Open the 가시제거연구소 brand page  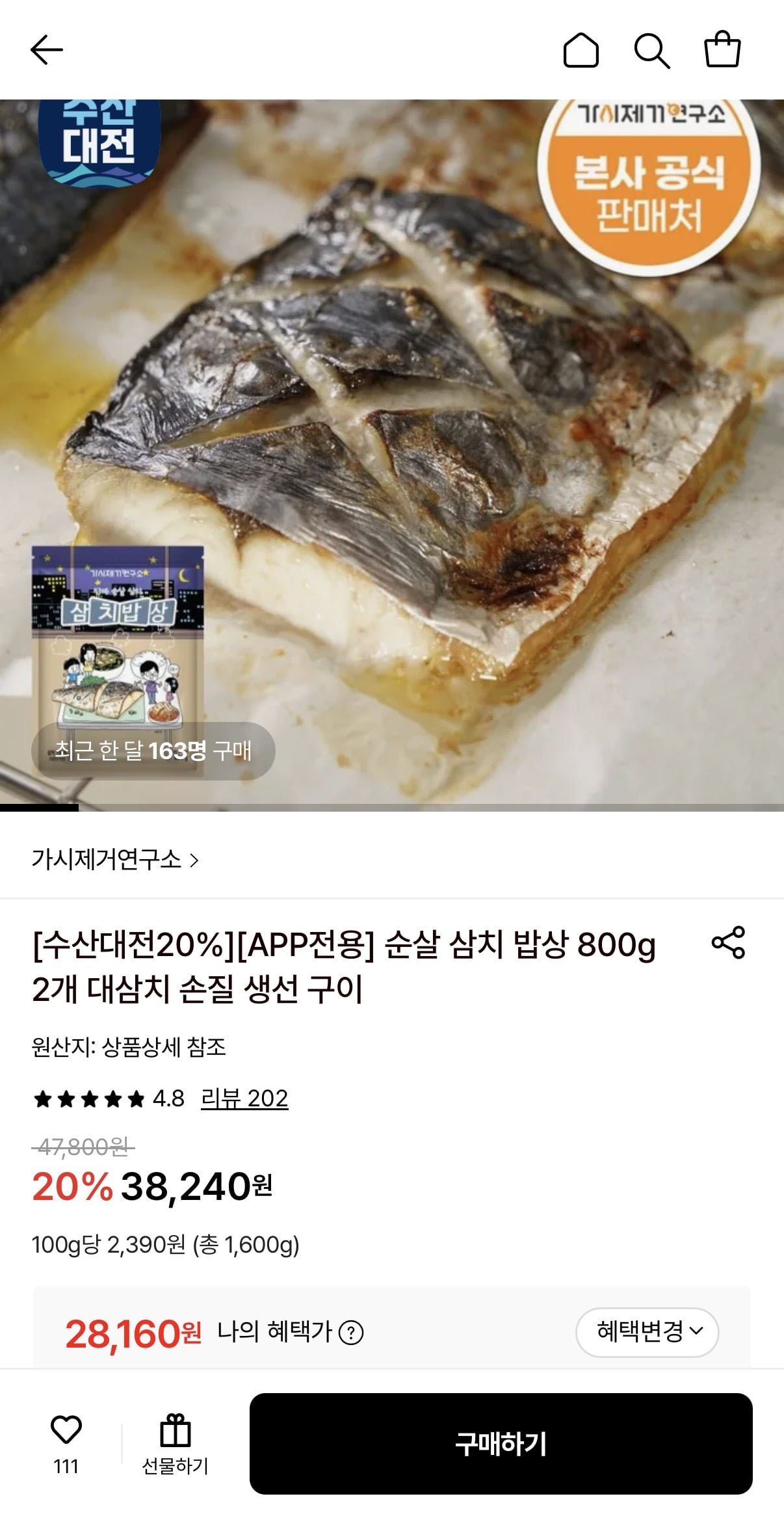pyautogui.click(x=115, y=859)
